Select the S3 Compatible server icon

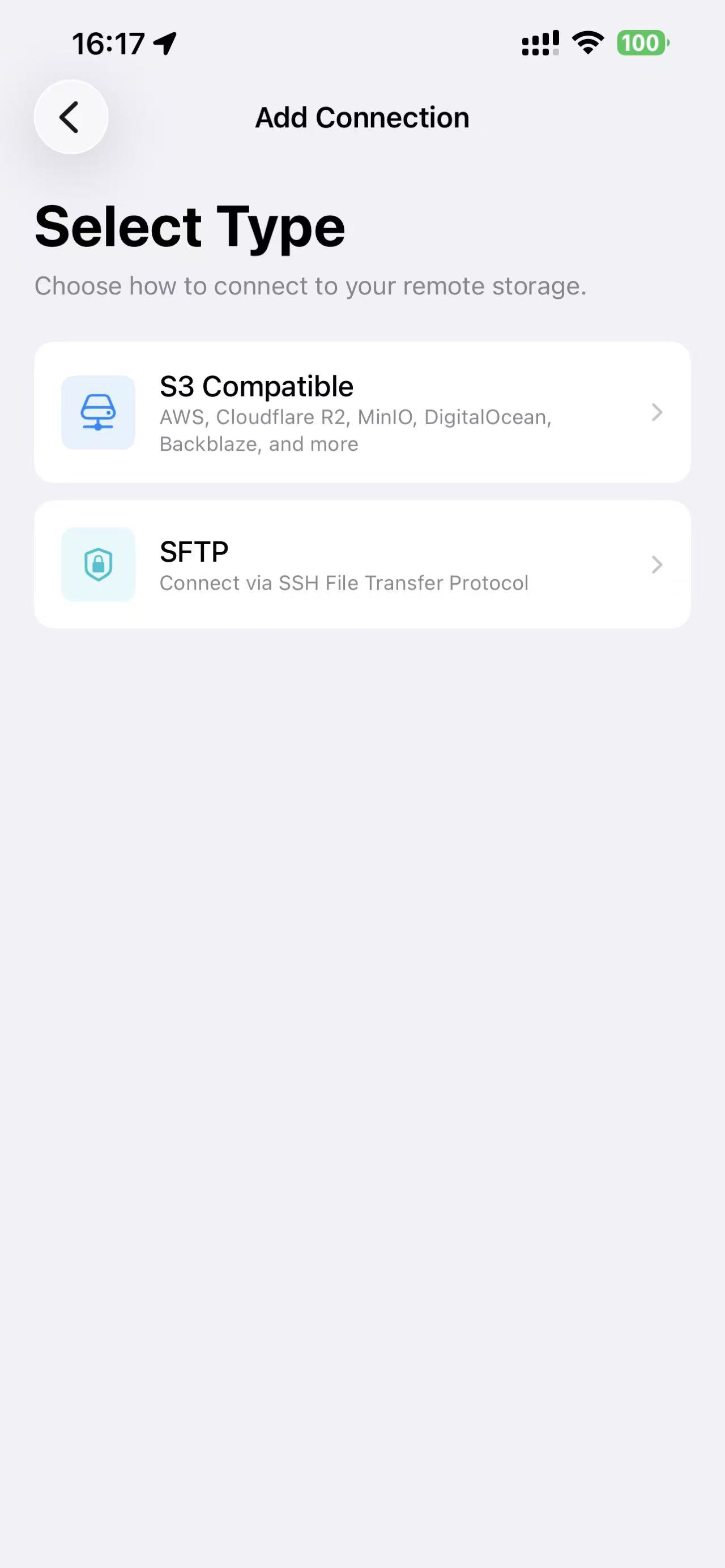pos(98,413)
